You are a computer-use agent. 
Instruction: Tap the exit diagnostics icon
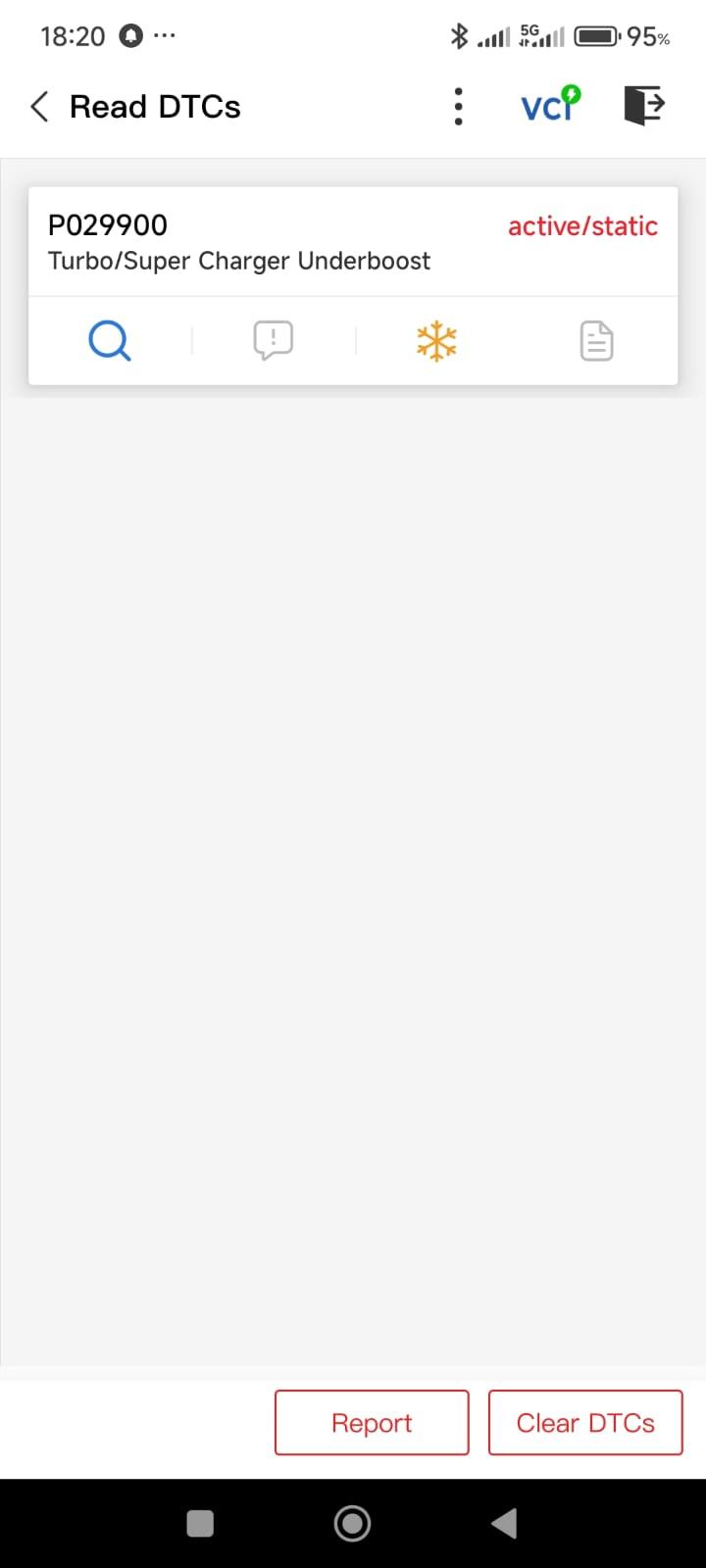(x=644, y=105)
